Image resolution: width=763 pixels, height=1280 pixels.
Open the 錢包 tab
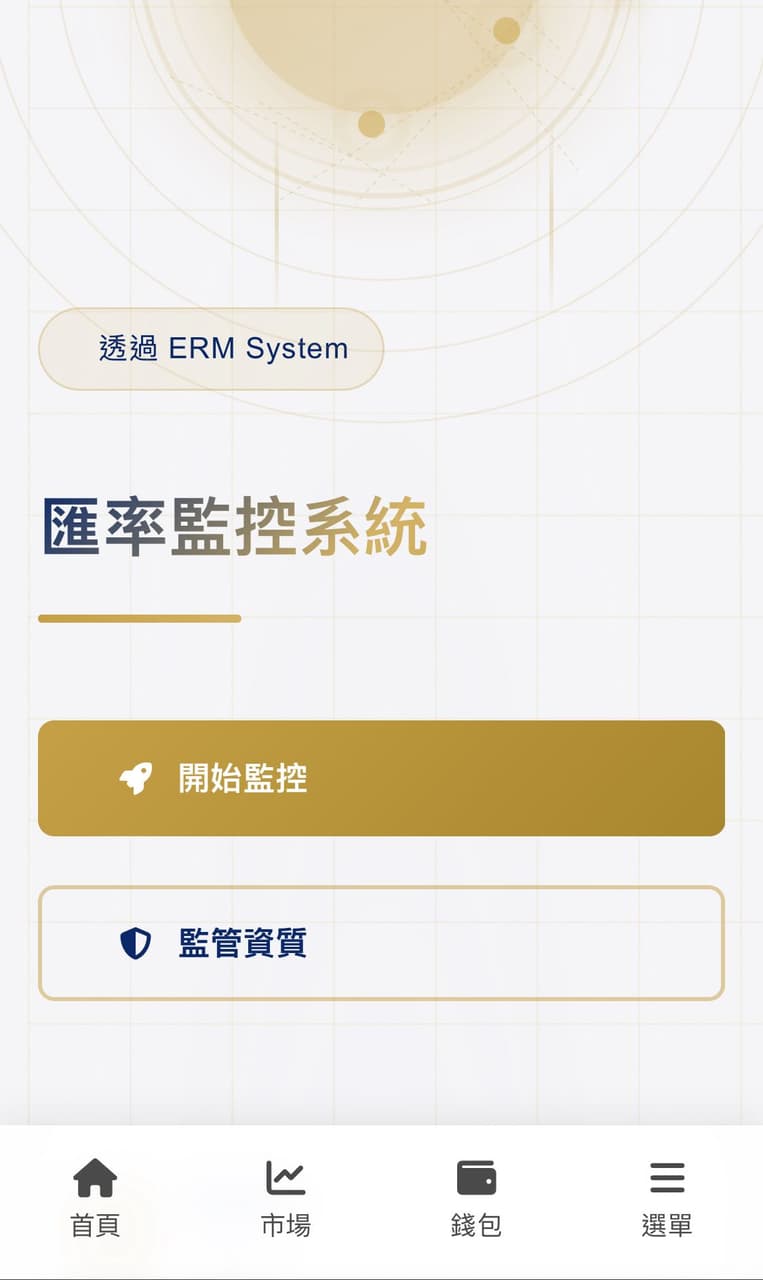pos(476,1198)
